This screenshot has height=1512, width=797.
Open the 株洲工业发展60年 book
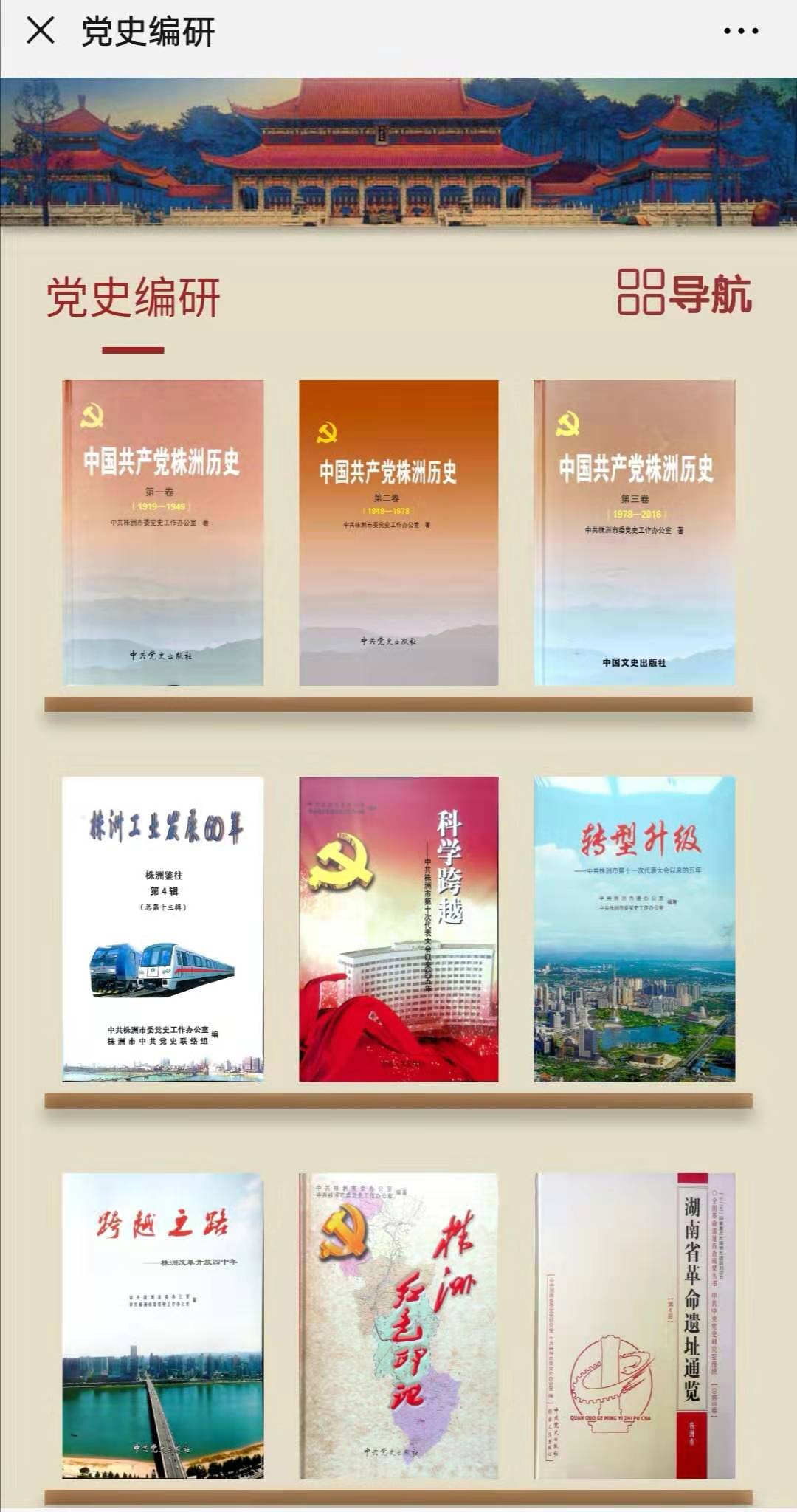tap(162, 929)
